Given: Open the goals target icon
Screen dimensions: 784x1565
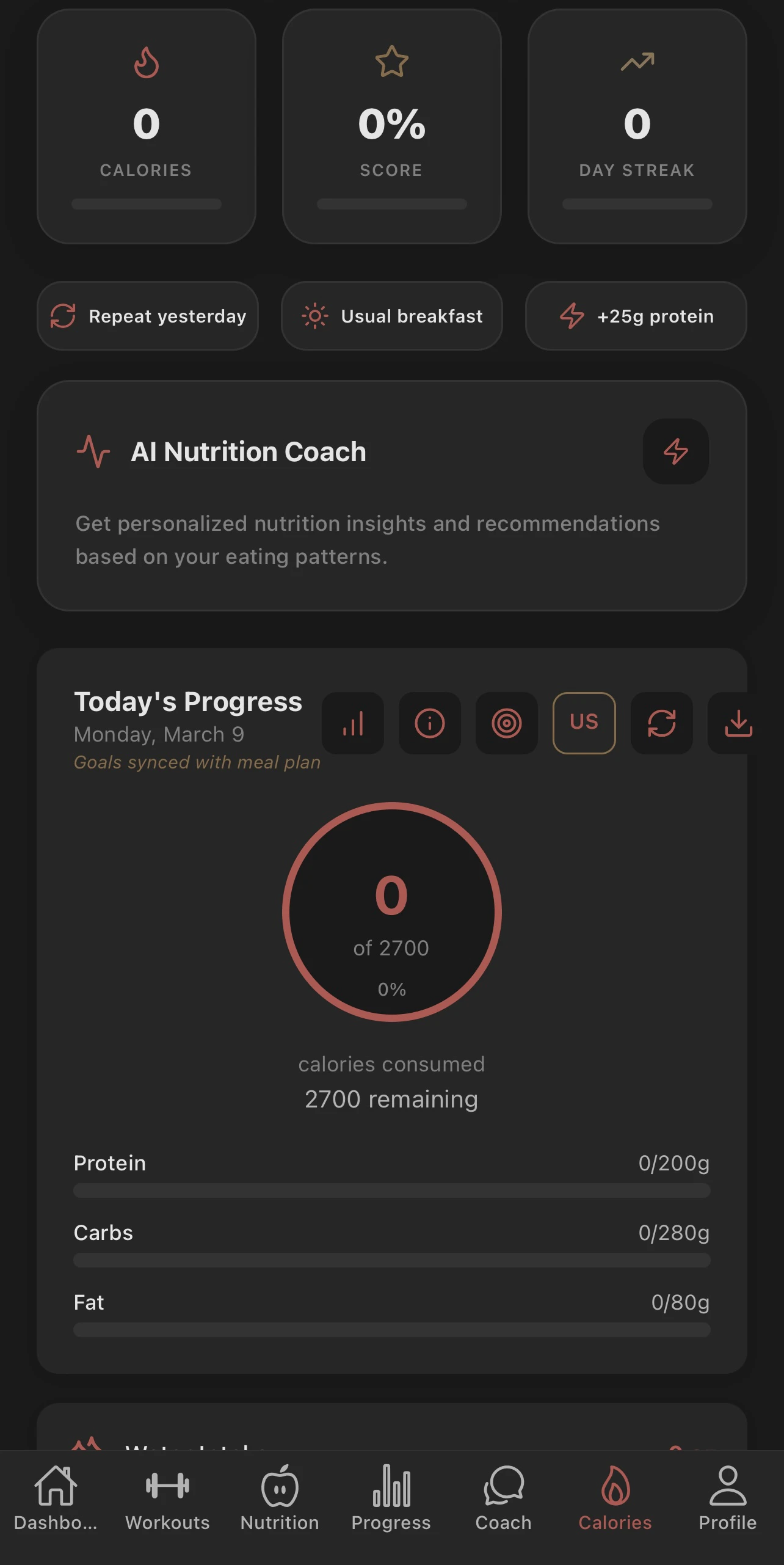Looking at the screenshot, I should coord(507,723).
